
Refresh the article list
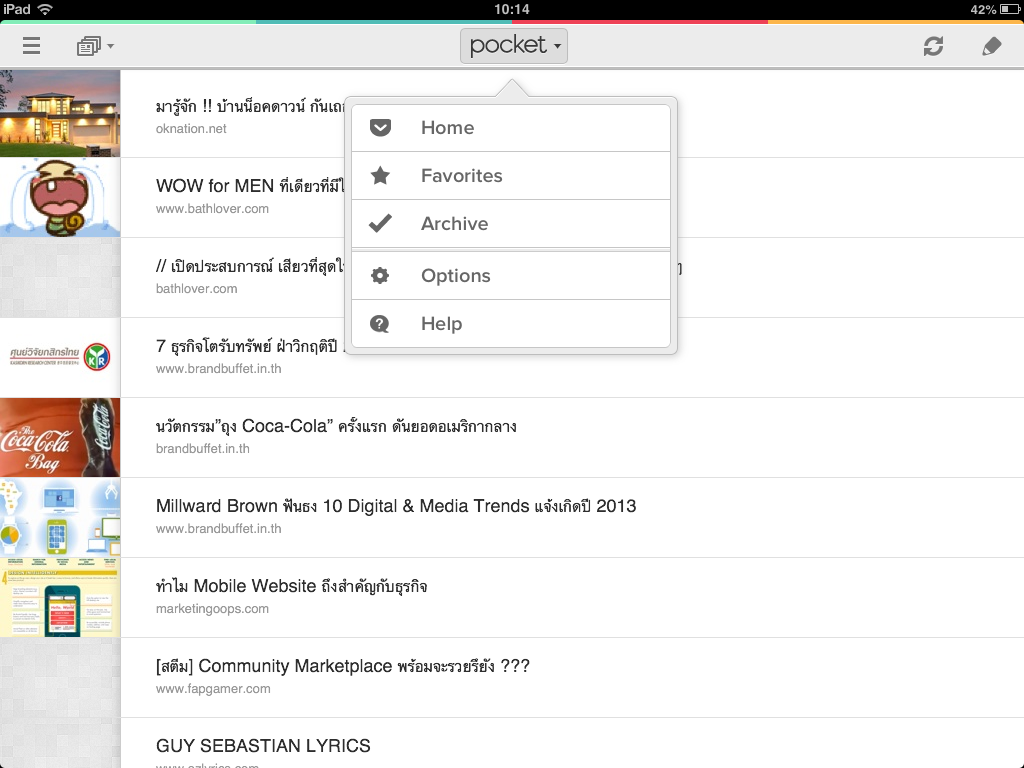(933, 46)
